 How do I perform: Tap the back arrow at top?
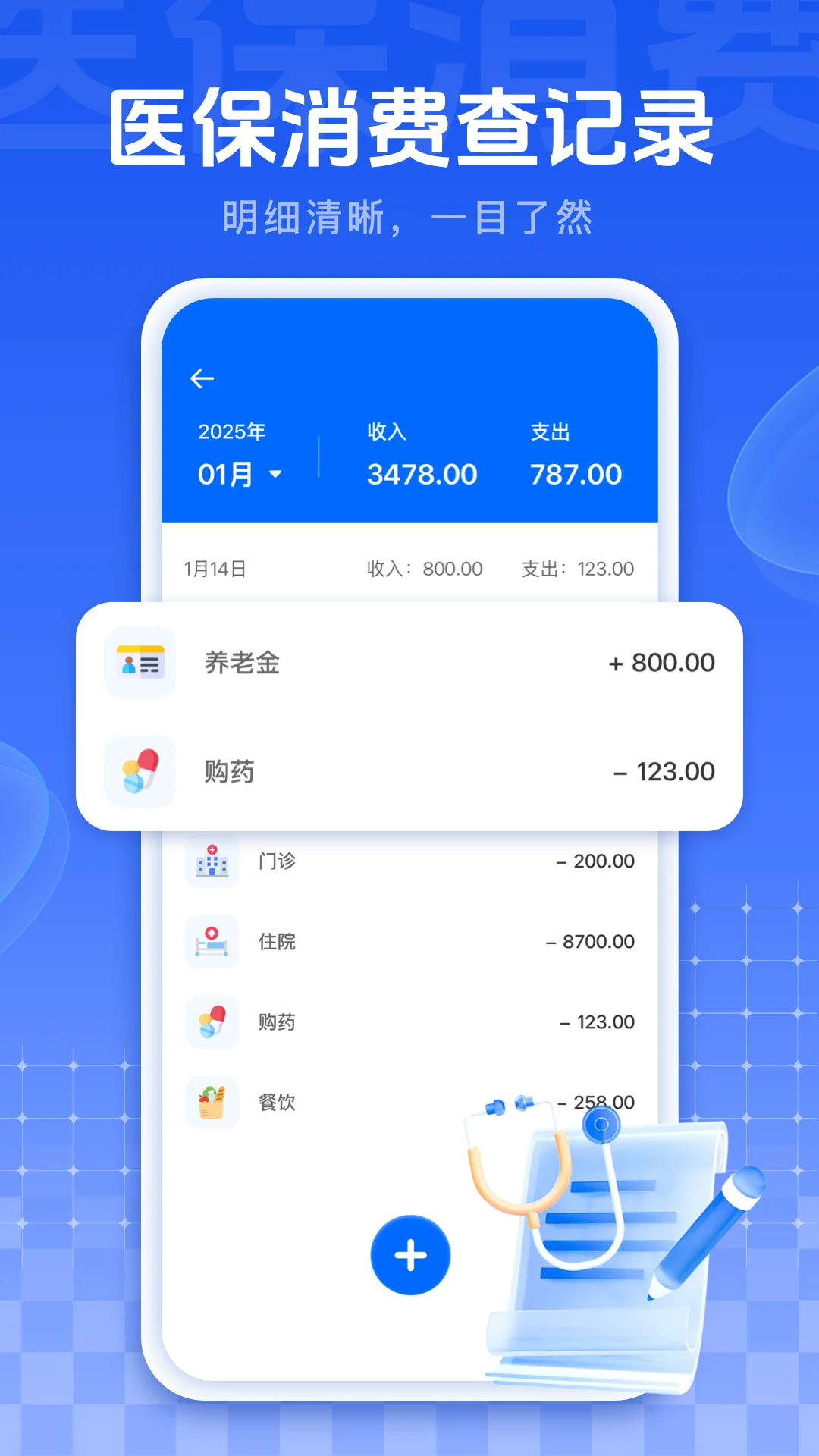click(202, 377)
